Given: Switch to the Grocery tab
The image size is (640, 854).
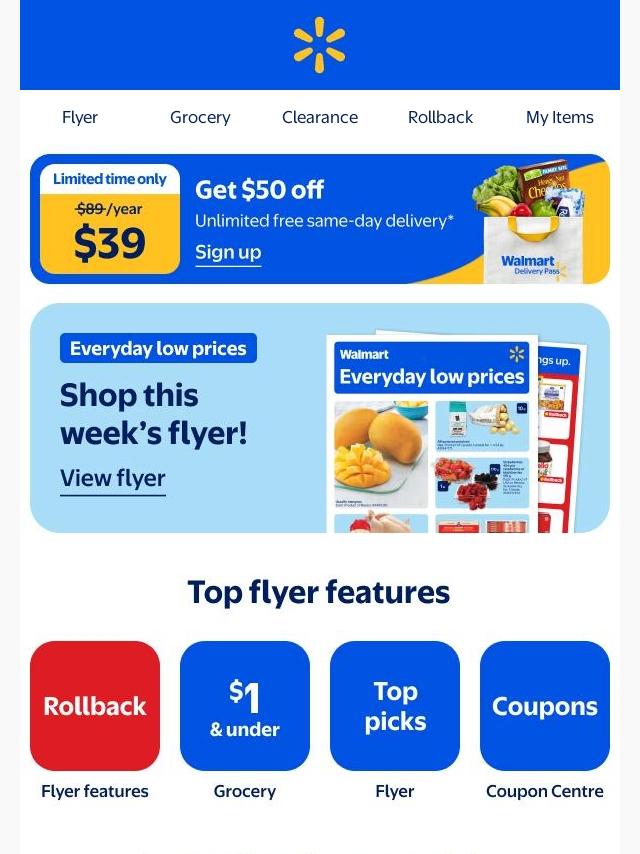Looking at the screenshot, I should click(x=200, y=117).
